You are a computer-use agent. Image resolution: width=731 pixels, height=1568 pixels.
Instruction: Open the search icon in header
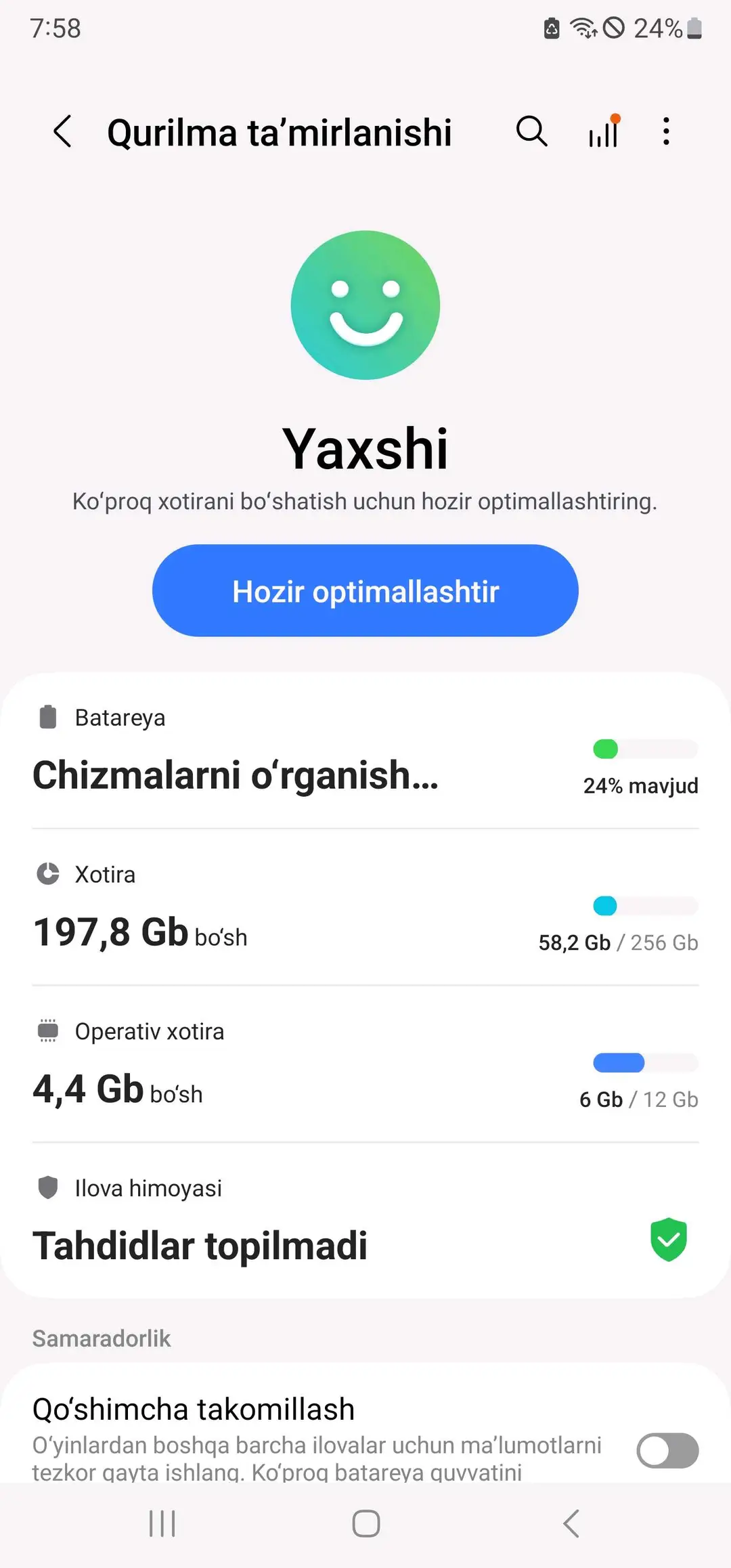click(531, 131)
